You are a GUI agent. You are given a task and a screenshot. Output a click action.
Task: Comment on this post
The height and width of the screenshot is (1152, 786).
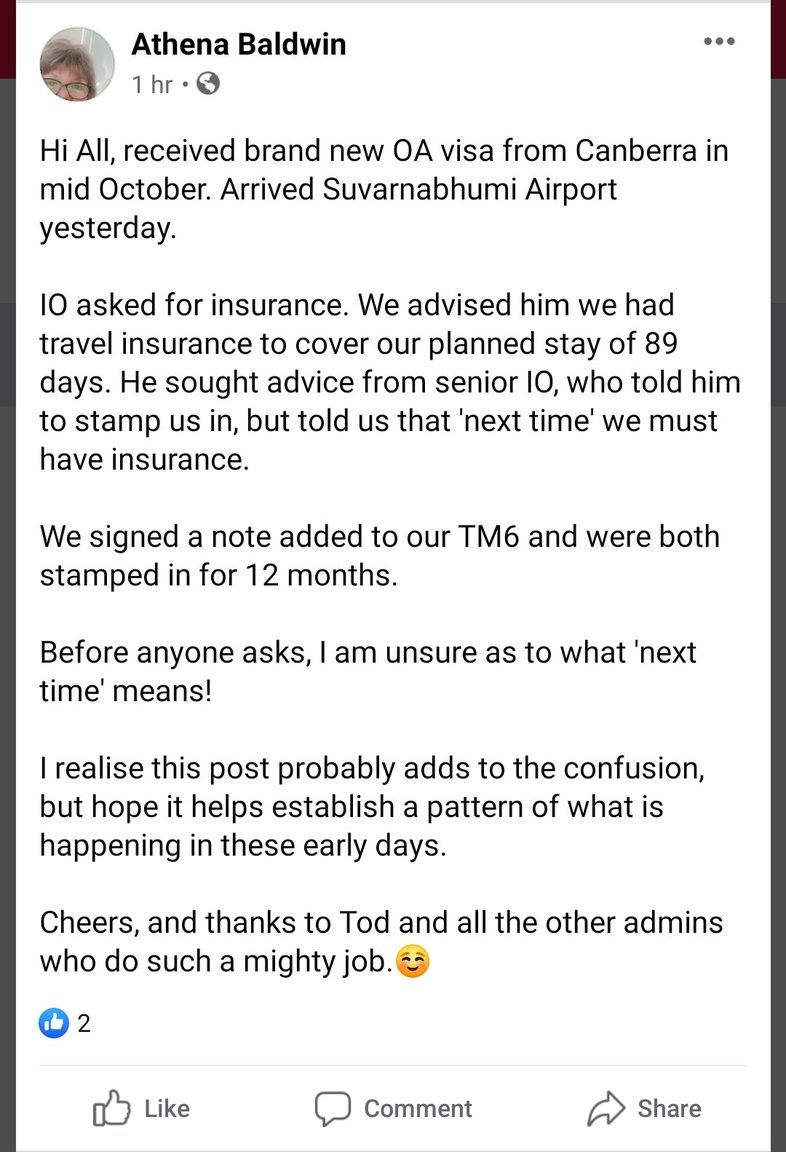(x=393, y=1108)
